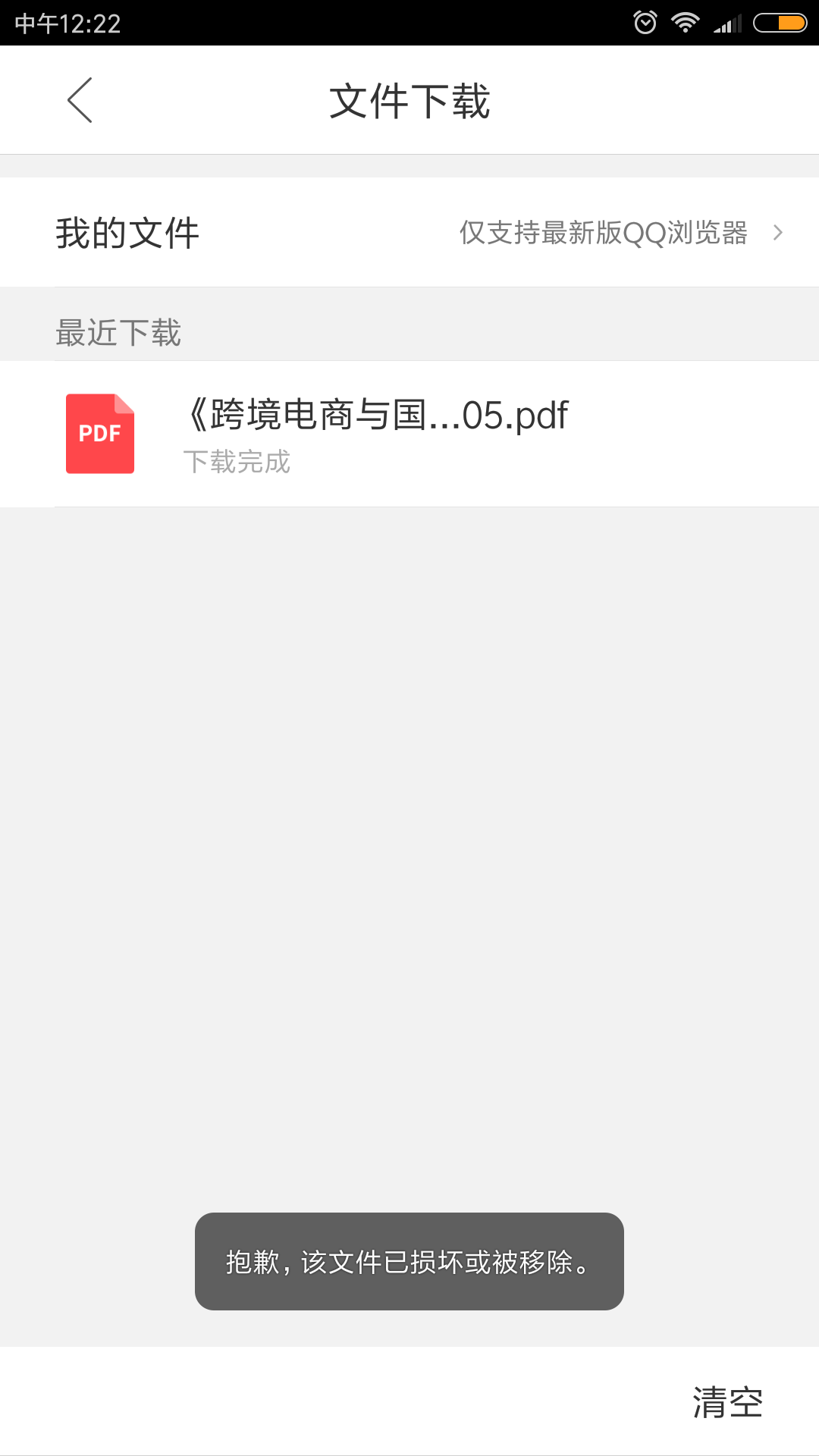Open the 我的文件 row

coord(409,232)
